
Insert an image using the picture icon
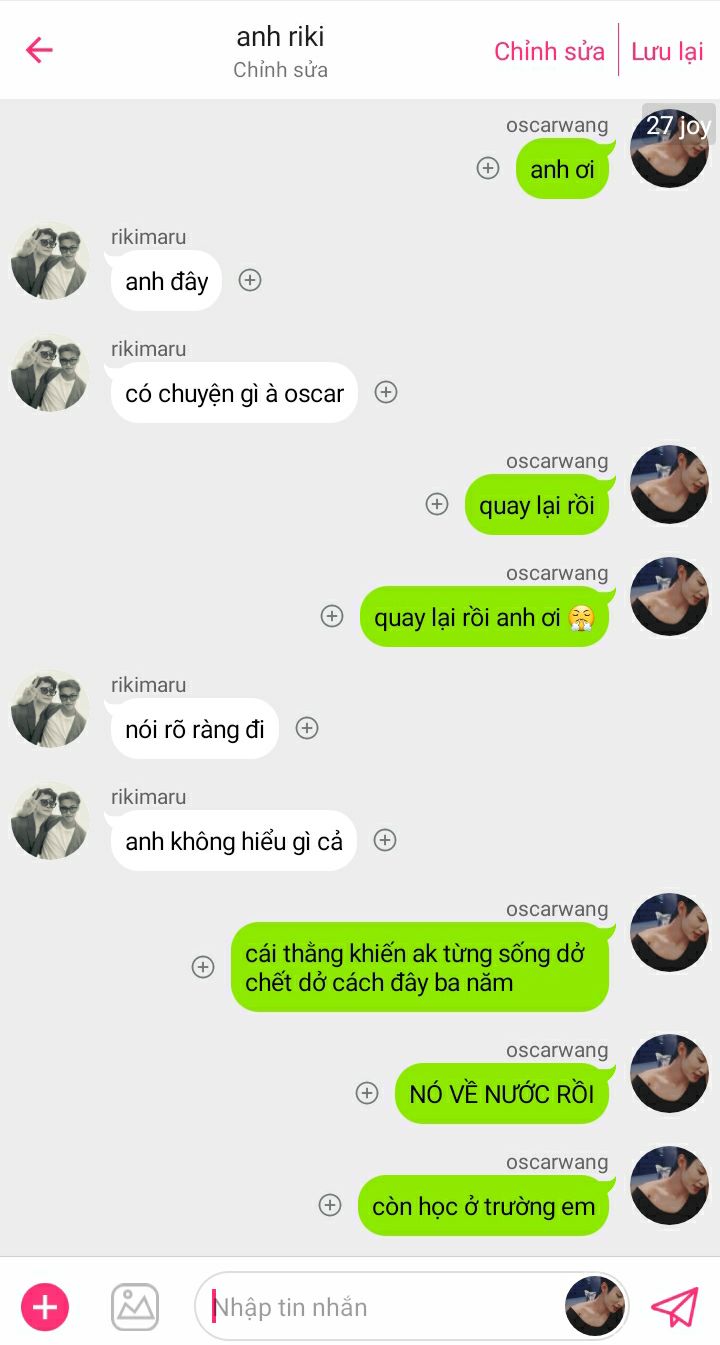[135, 1307]
